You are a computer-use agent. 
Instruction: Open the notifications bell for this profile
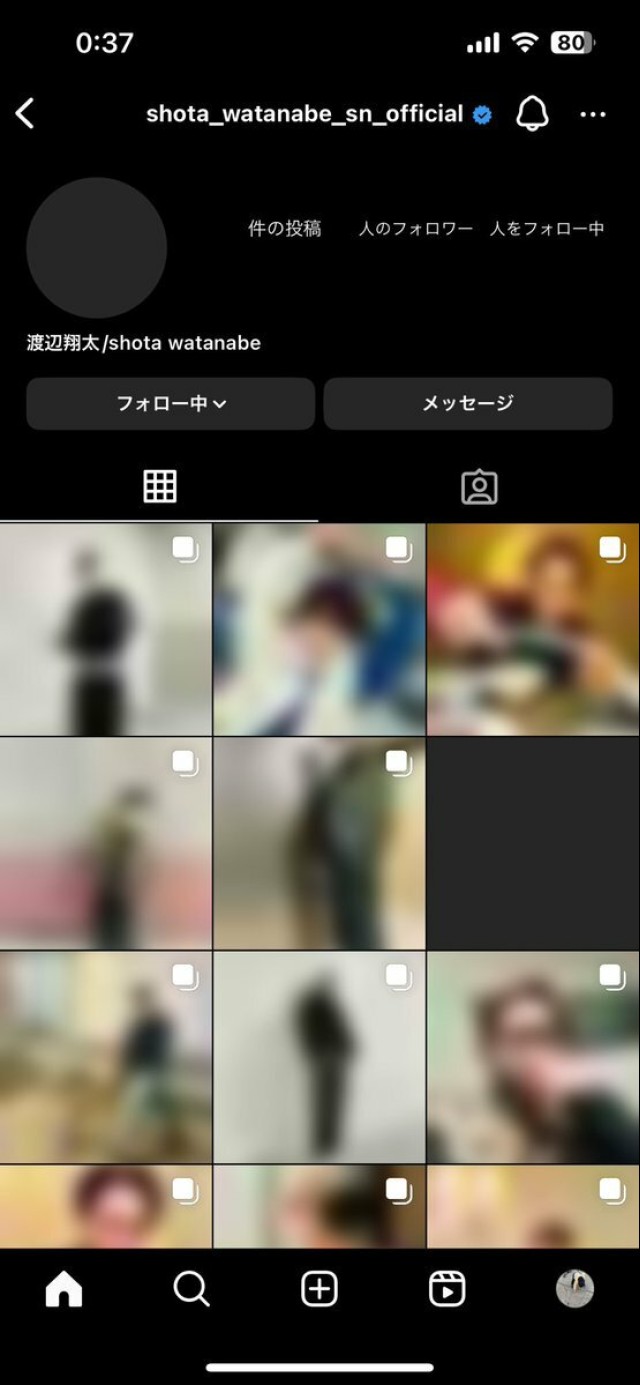pos(533,114)
